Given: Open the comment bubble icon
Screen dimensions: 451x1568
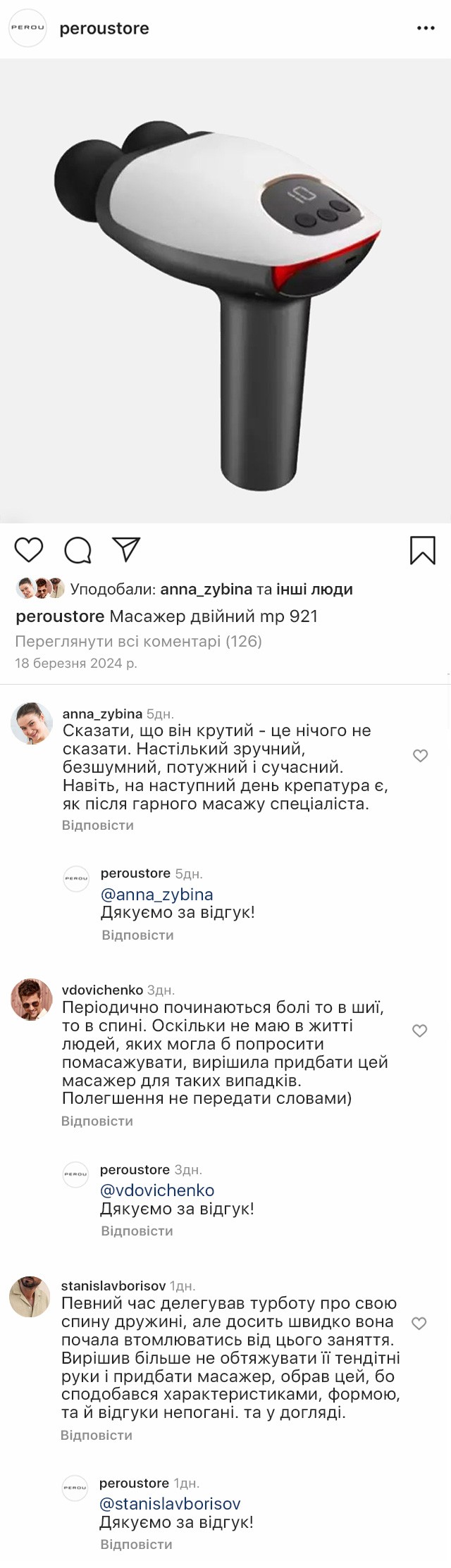Looking at the screenshot, I should tap(78, 550).
